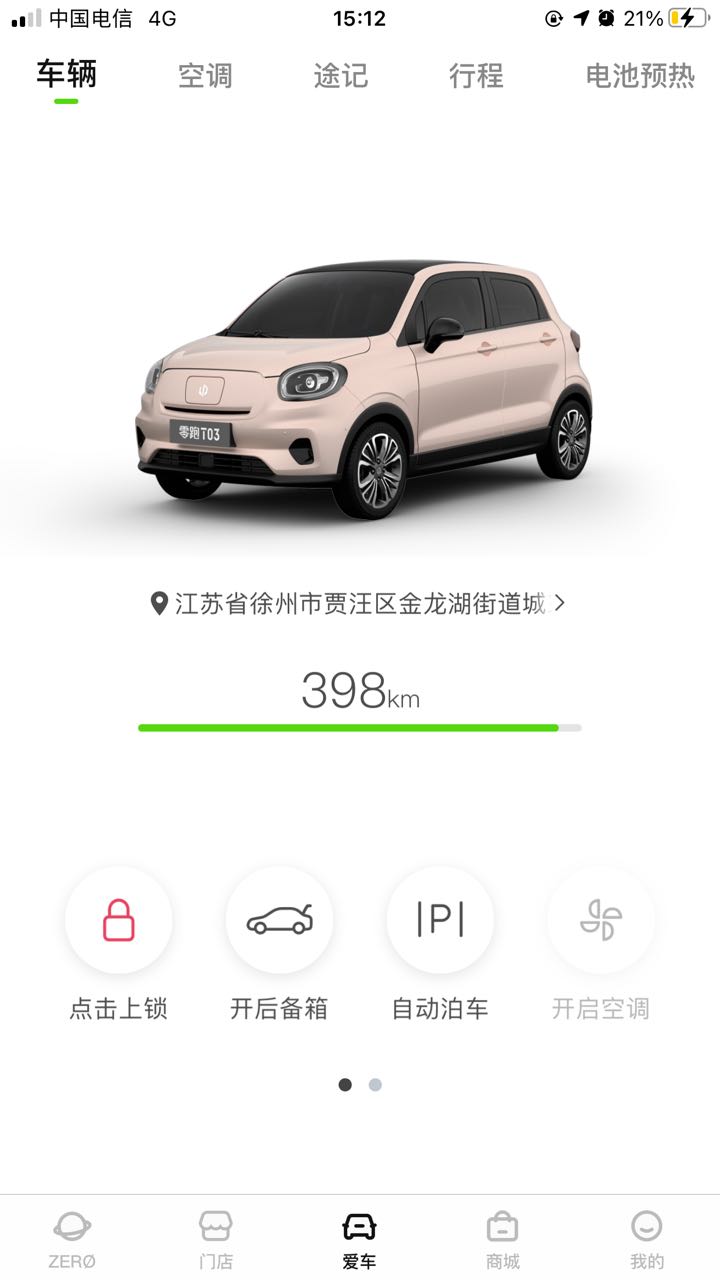Screen dimensions: 720x1280
Task: Tap the 车辆 tab
Action: point(67,75)
